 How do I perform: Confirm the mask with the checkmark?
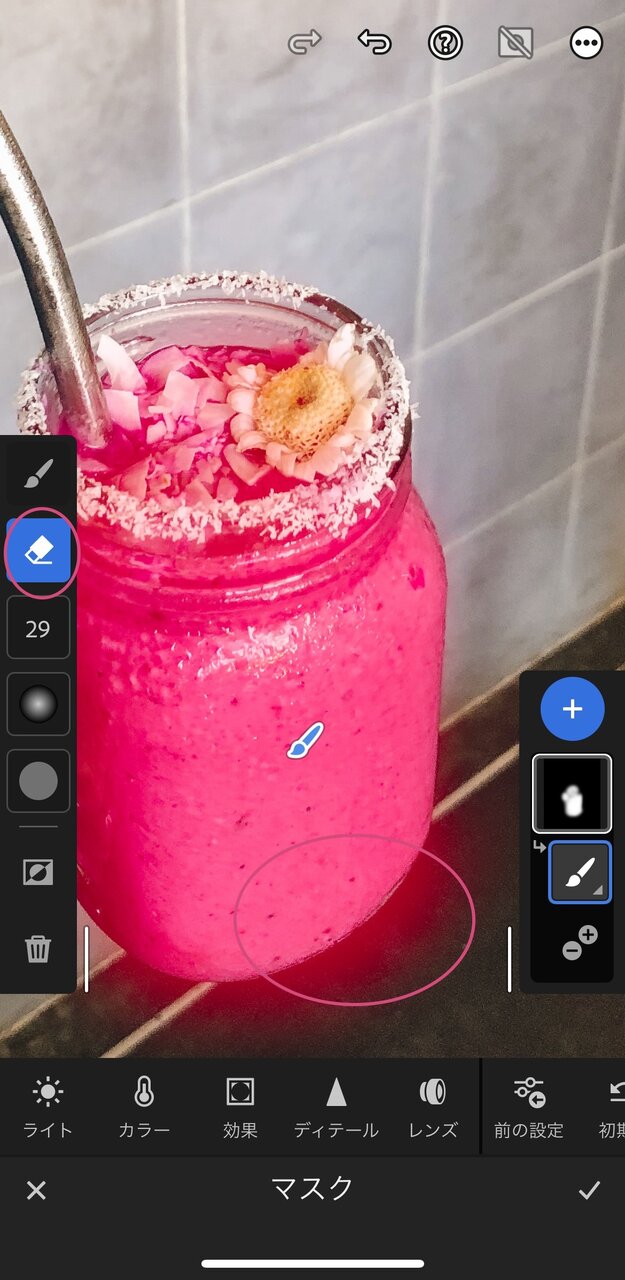click(589, 1190)
